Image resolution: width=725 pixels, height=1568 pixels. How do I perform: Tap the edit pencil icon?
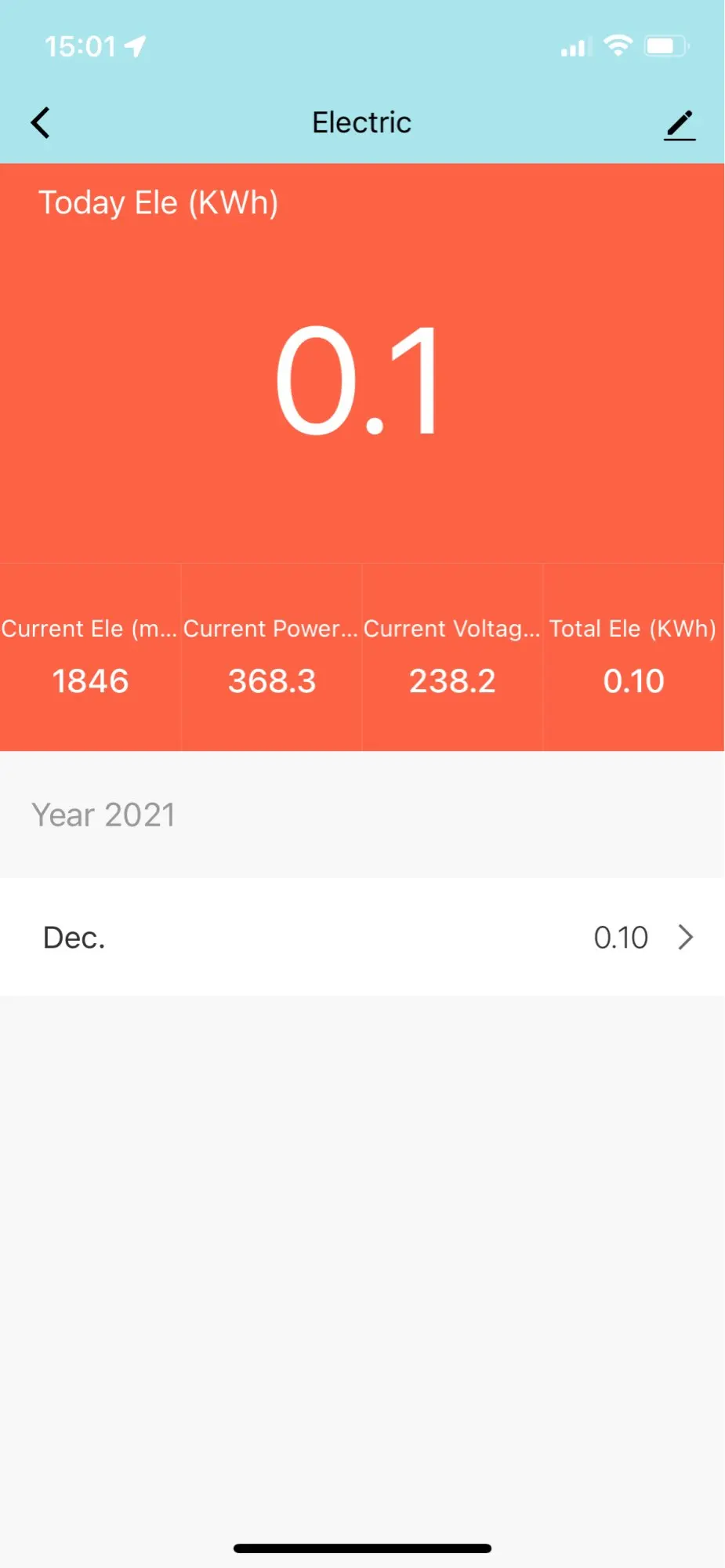click(680, 125)
